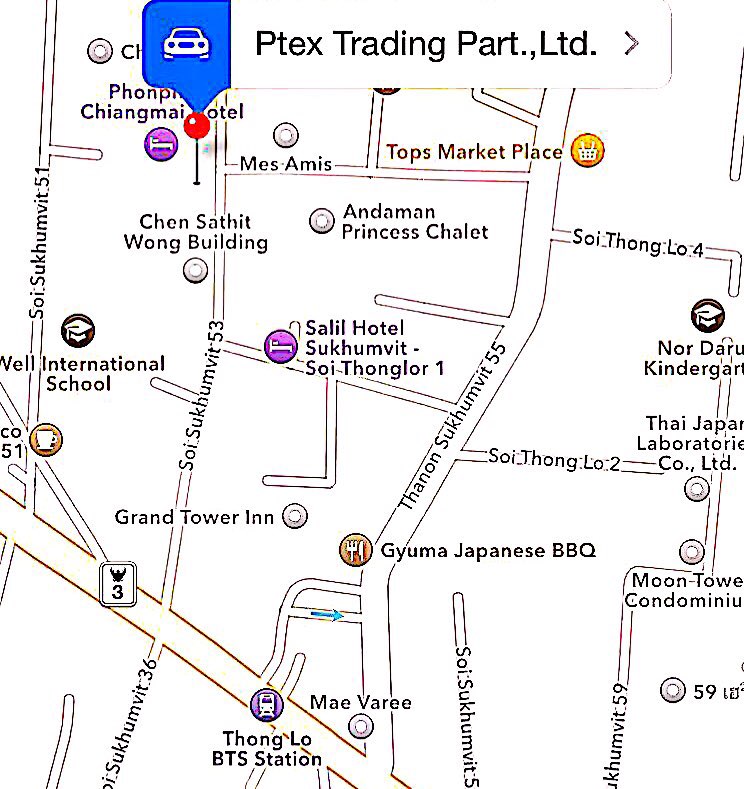Tap the Grand Tower Inn point
The image size is (744, 789).
click(x=294, y=517)
